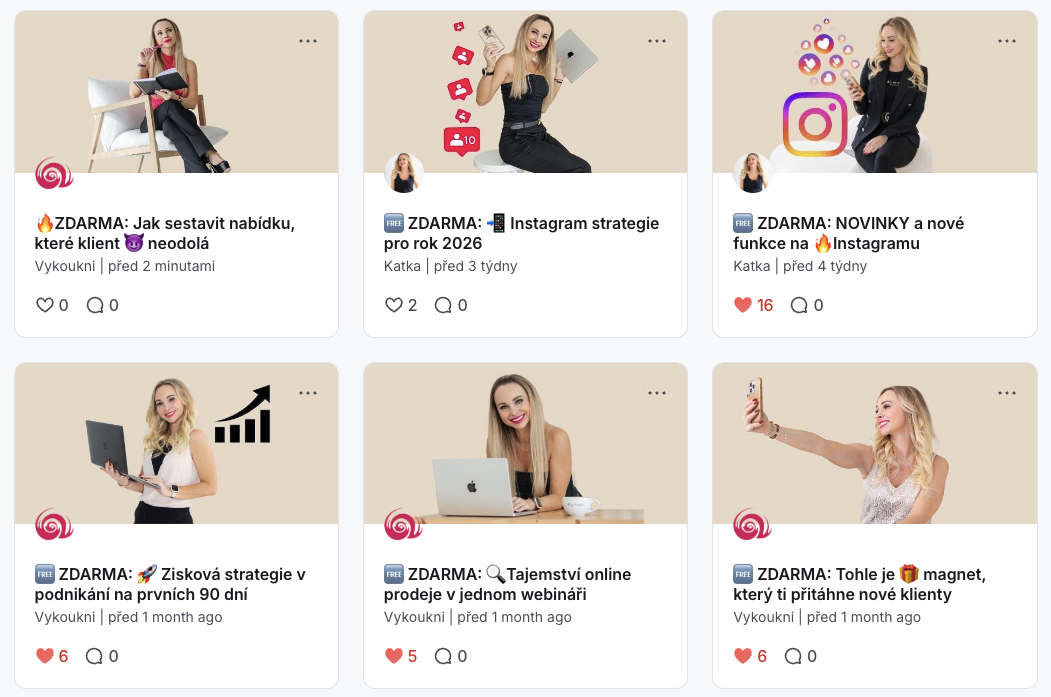Like the 'Instagram strategie pro rok 2026' post

click(x=394, y=305)
